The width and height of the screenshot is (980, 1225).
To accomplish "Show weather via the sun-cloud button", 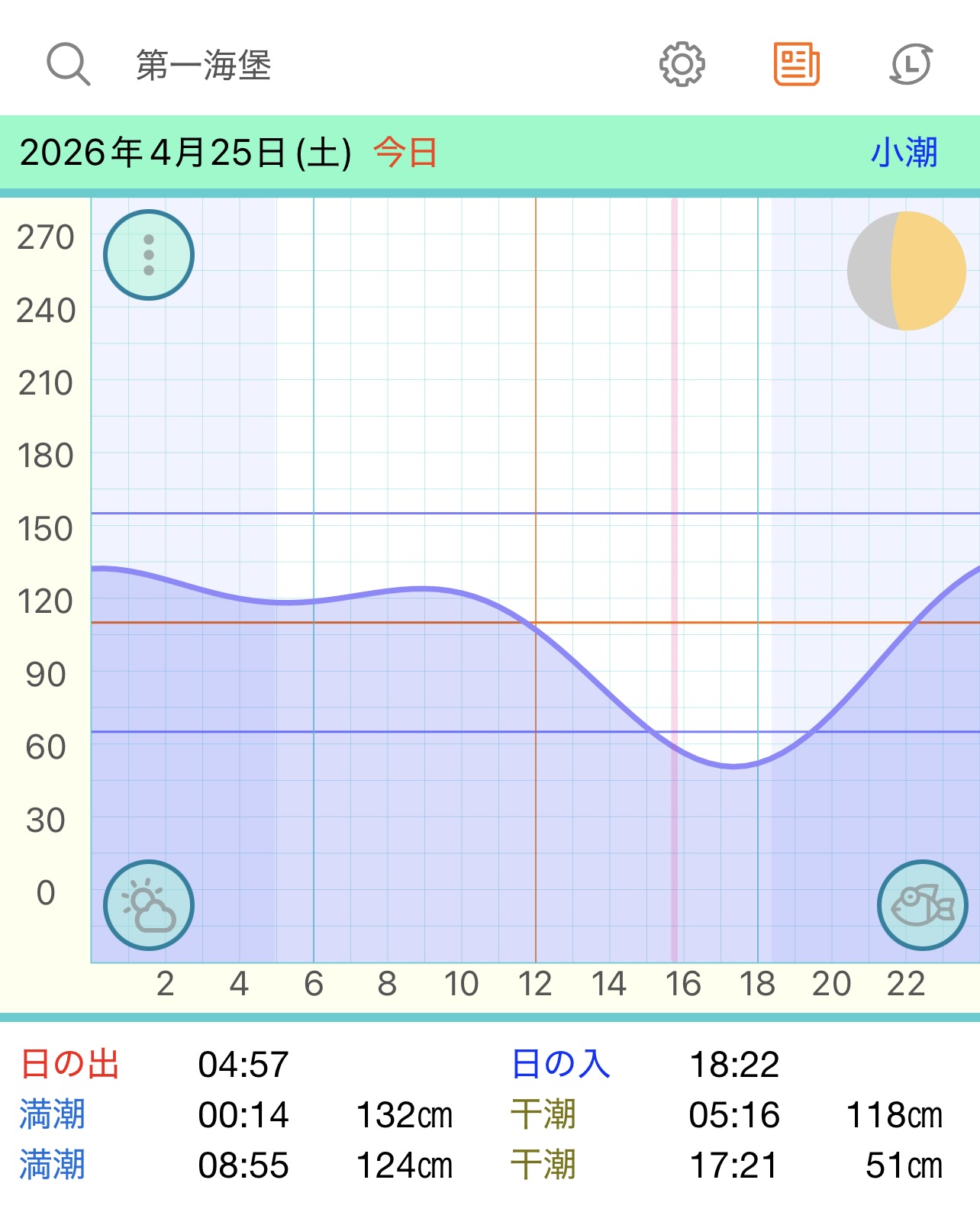I will pos(149,905).
